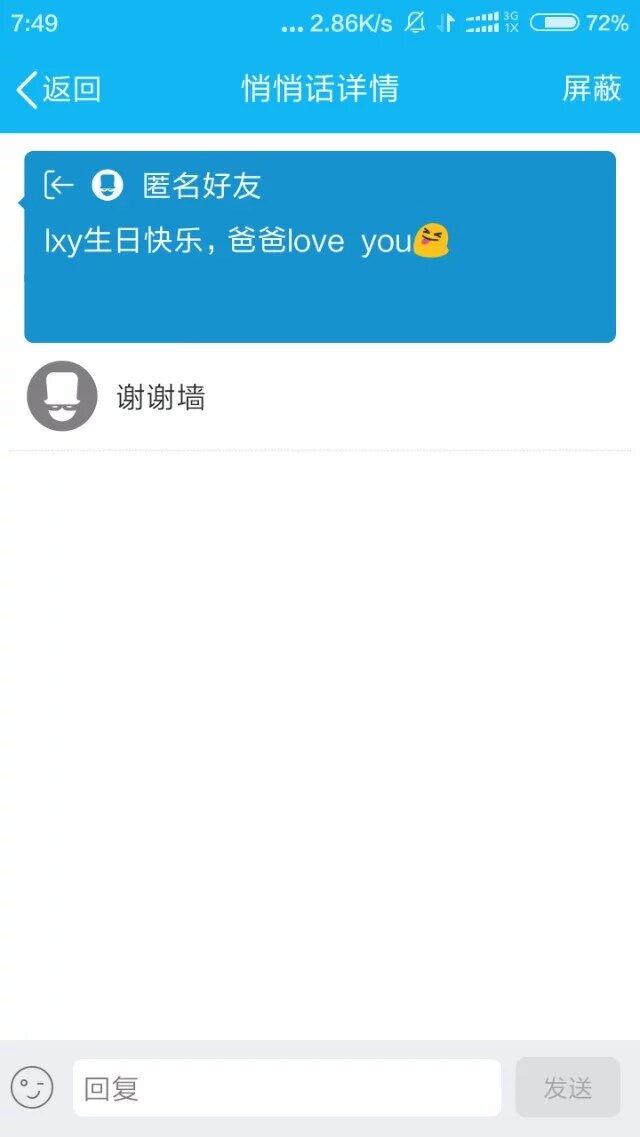Open the emoji picker smiley icon
This screenshot has width=640, height=1137.
coord(32,1087)
